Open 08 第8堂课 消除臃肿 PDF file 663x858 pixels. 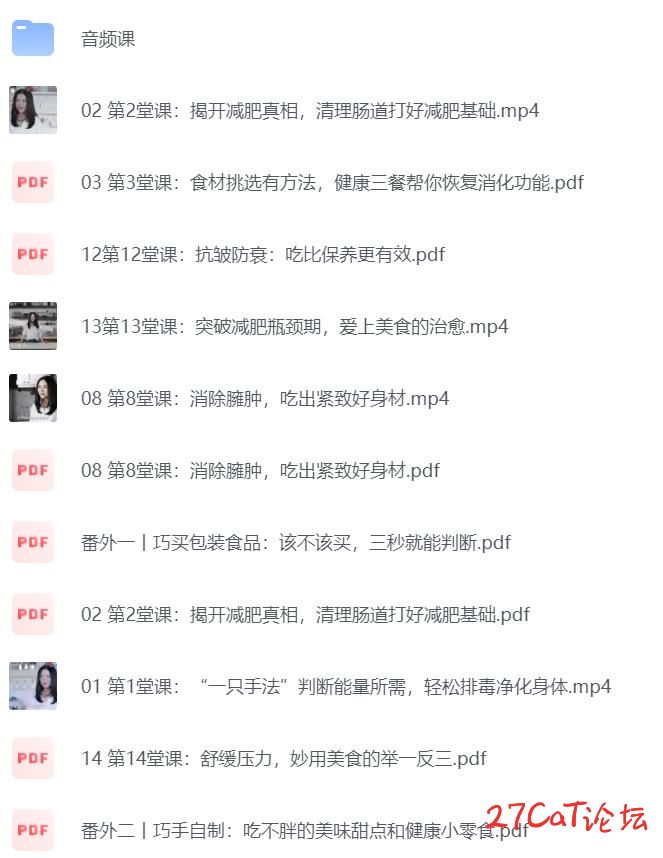coord(261,471)
